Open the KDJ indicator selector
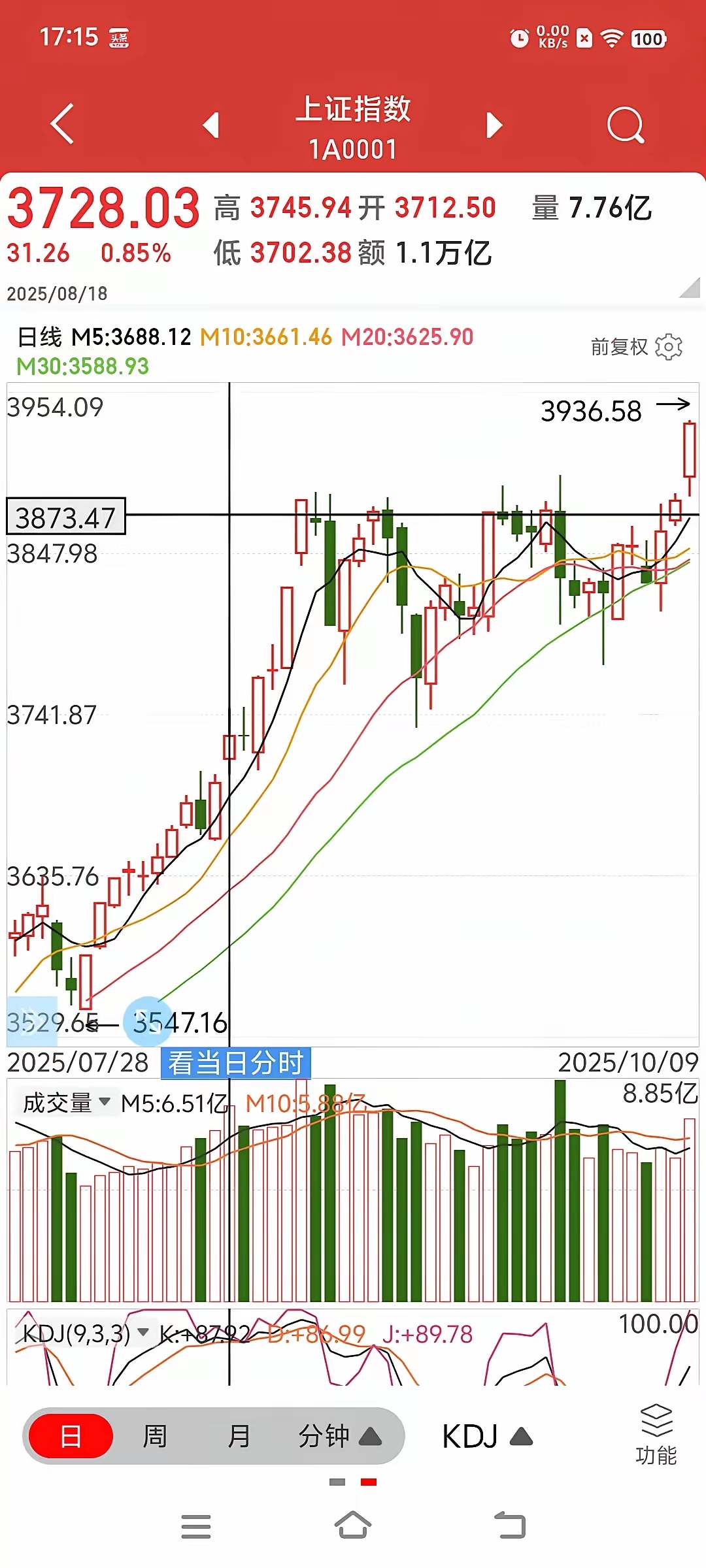The width and height of the screenshot is (706, 1568). click(x=487, y=1436)
